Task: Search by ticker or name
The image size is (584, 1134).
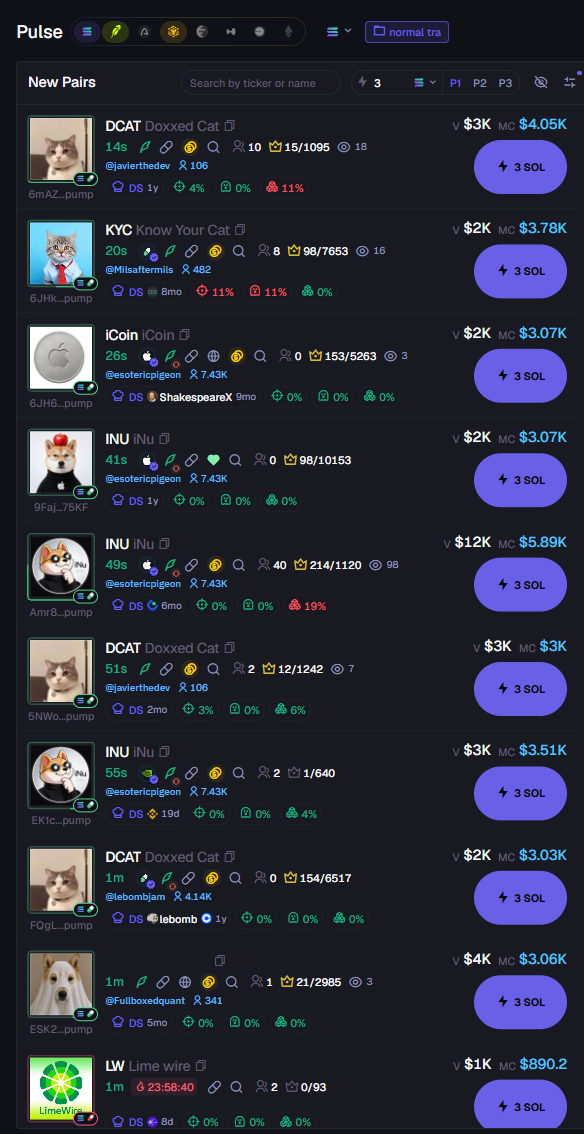Action: [x=260, y=83]
